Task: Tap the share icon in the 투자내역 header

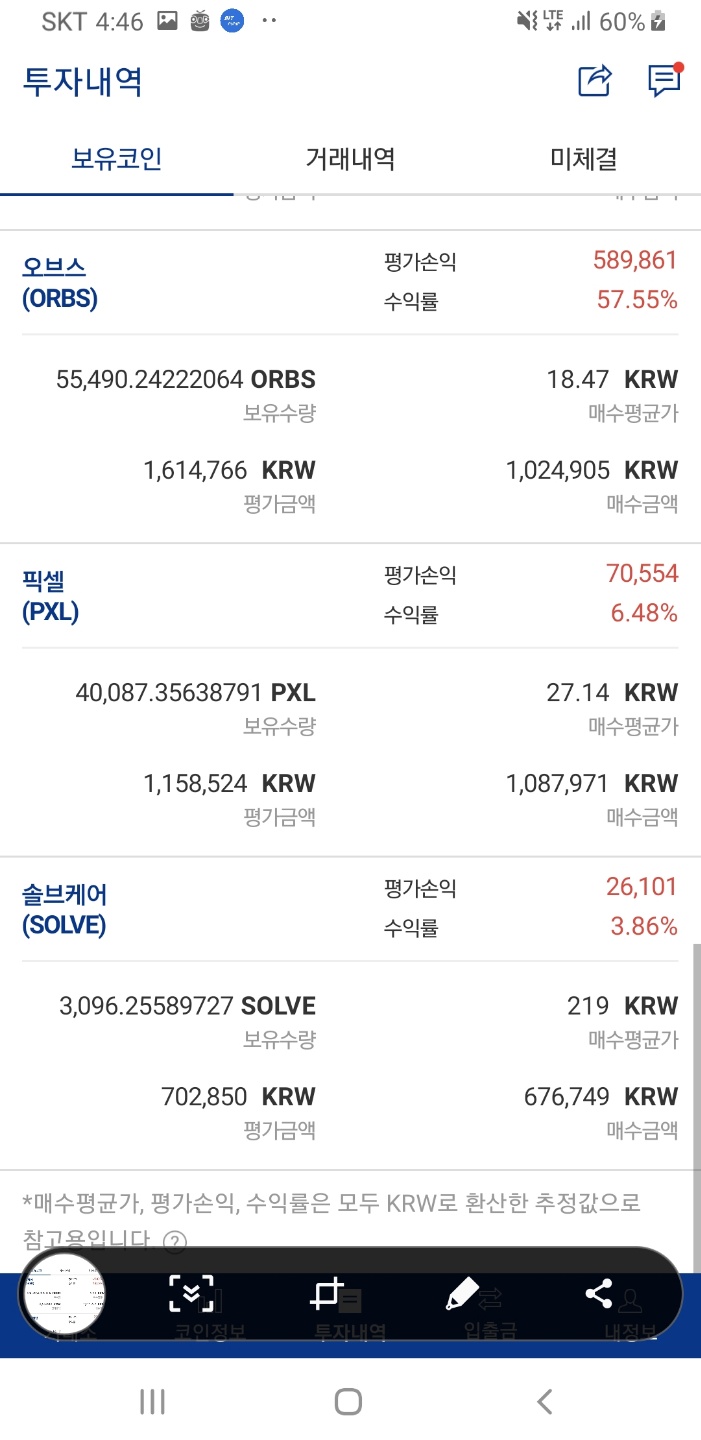Action: (595, 81)
